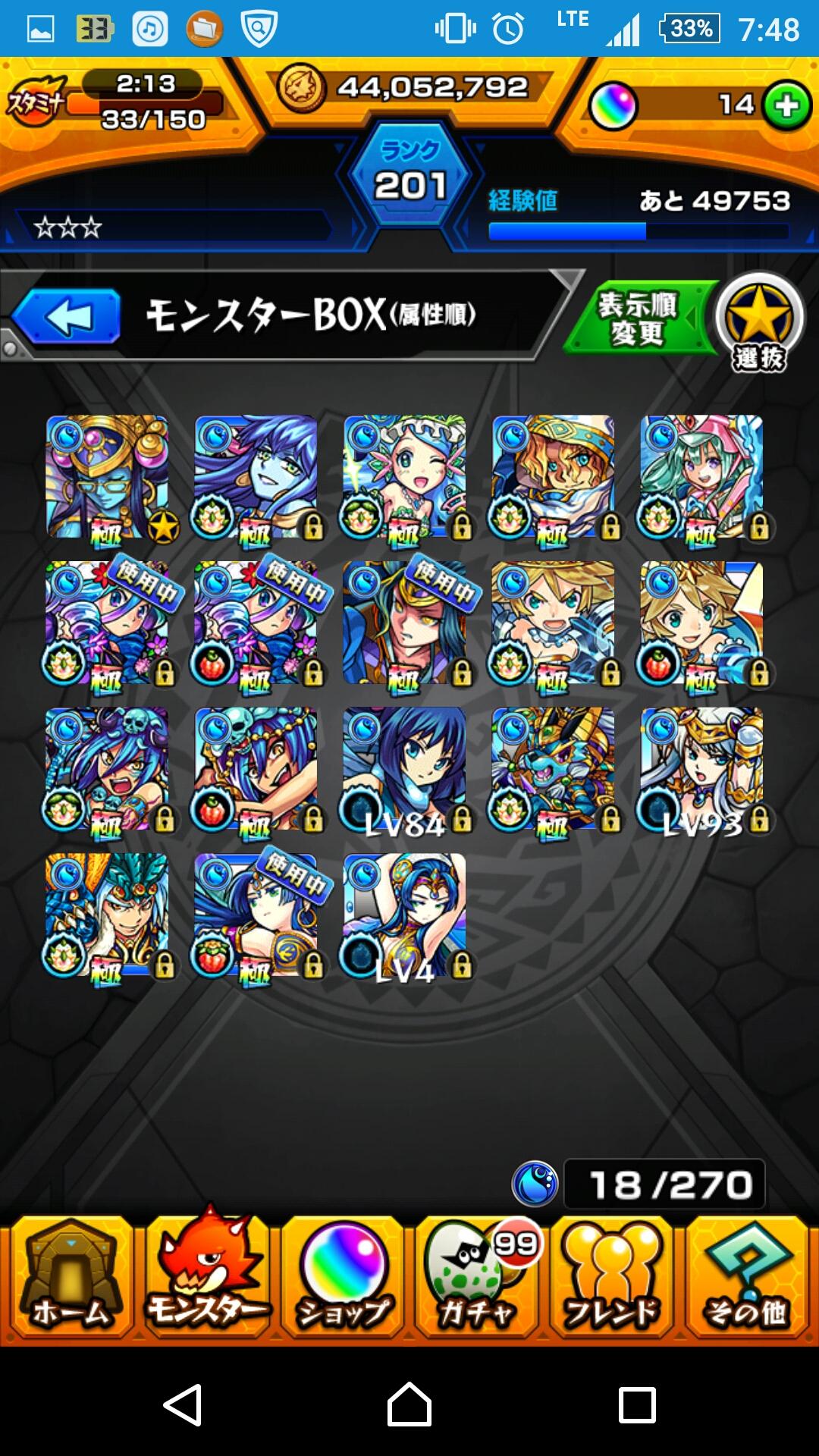This screenshot has width=819, height=1456.
Task: Select the monster labeled Lv84
Action: tap(404, 770)
